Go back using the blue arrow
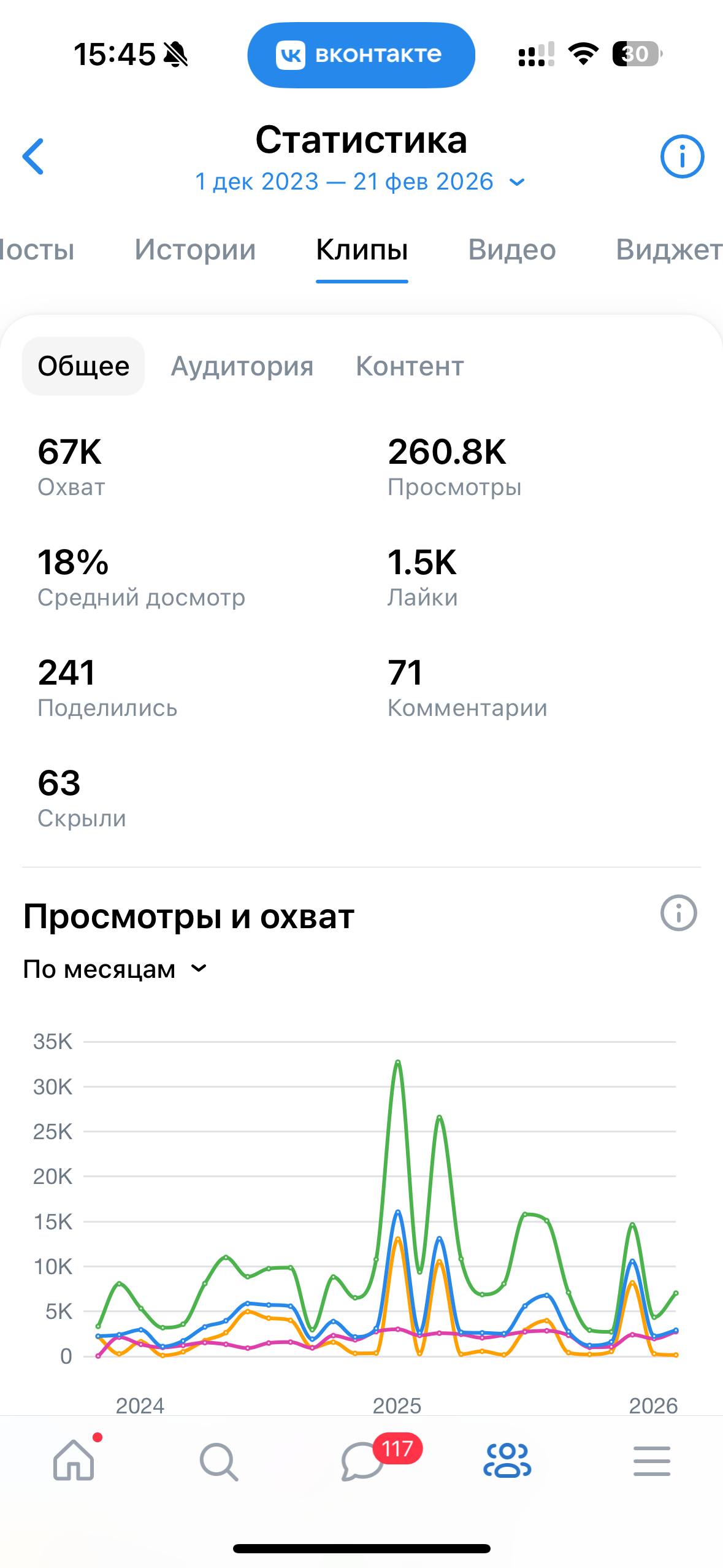 point(34,157)
